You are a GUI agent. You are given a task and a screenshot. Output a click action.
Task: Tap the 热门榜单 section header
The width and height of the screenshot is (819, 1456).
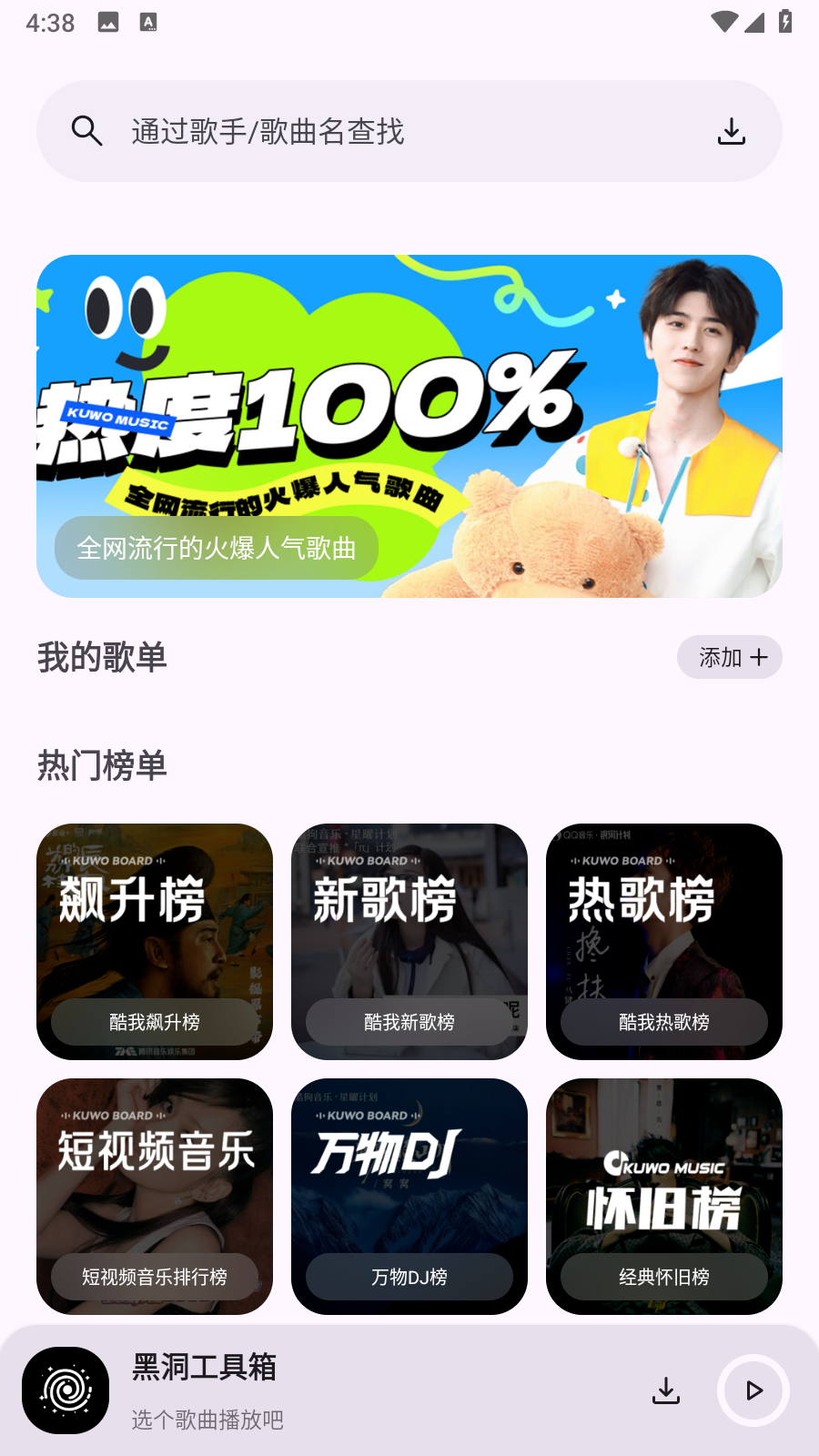(102, 766)
